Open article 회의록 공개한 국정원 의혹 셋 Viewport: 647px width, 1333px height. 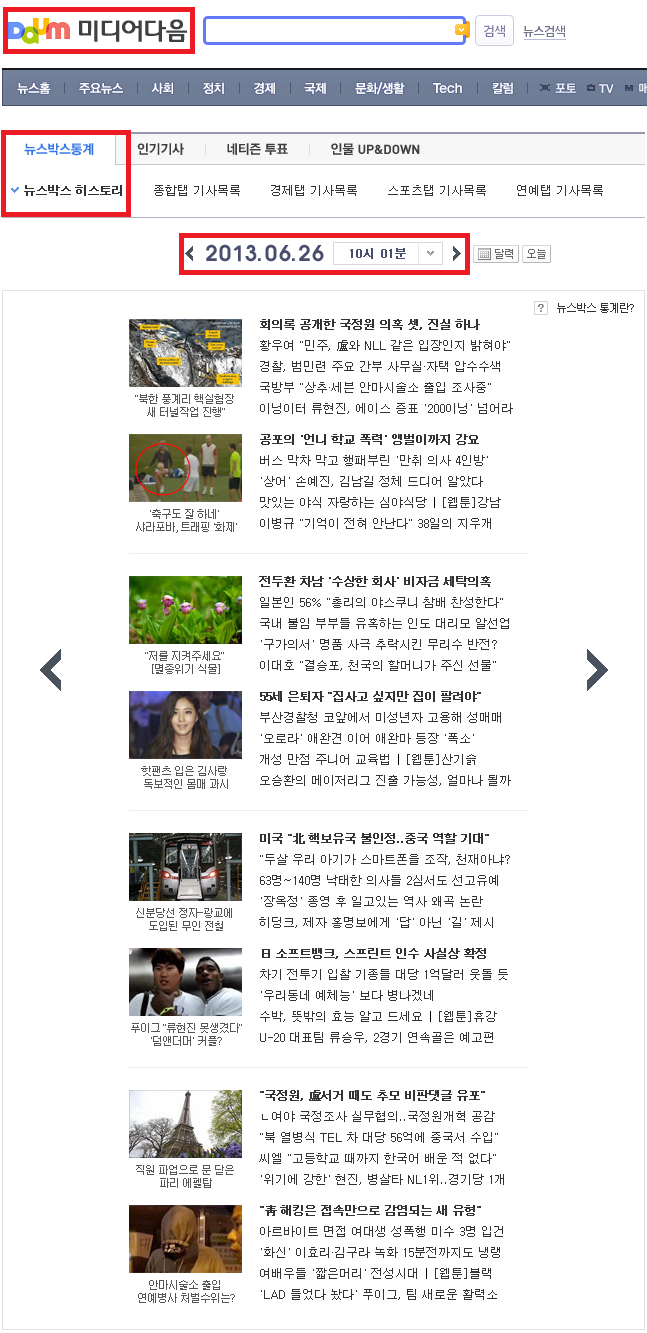point(369,325)
